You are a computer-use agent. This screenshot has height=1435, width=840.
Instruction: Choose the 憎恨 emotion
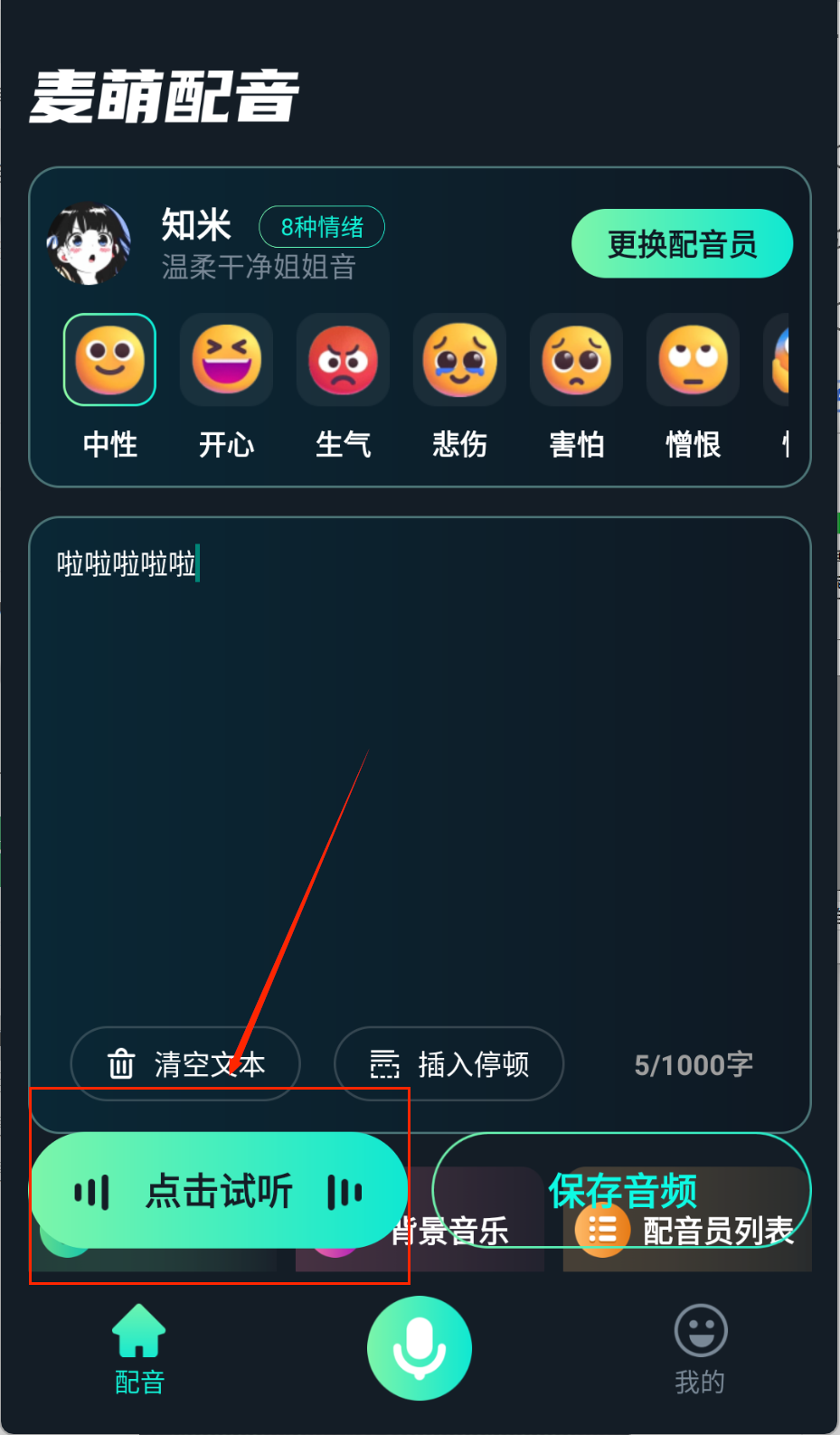[x=693, y=360]
